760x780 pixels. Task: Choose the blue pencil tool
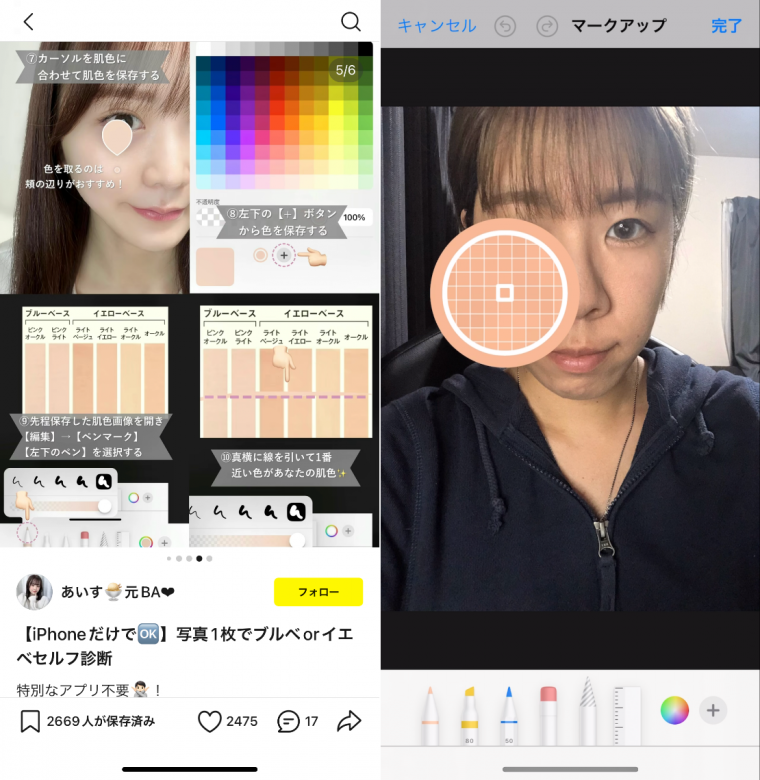tap(508, 714)
